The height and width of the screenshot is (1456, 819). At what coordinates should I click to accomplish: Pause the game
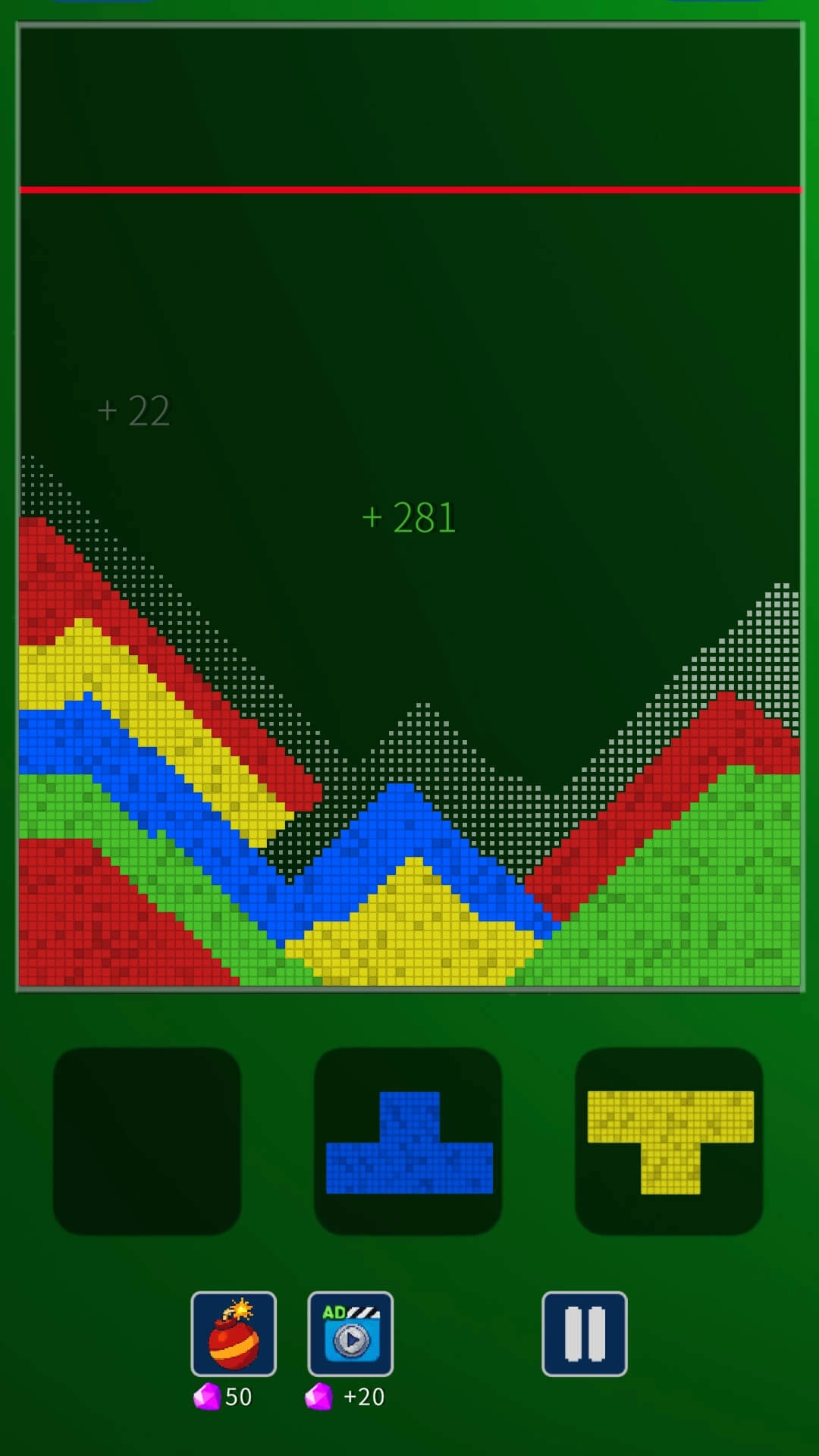click(x=584, y=1334)
